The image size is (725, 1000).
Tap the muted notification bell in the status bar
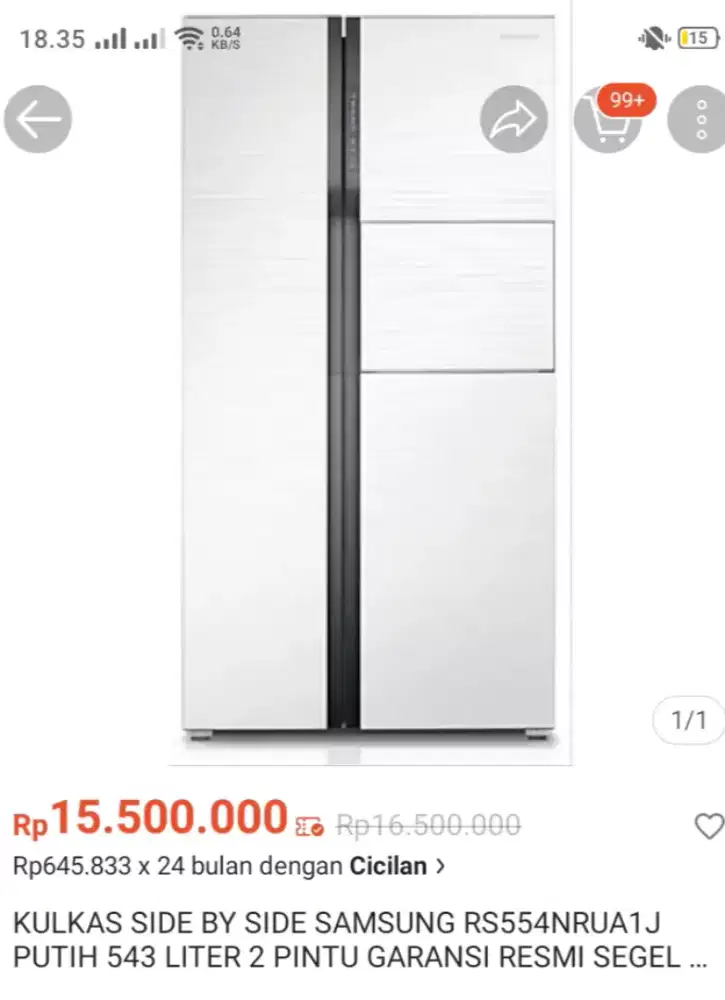[652, 38]
